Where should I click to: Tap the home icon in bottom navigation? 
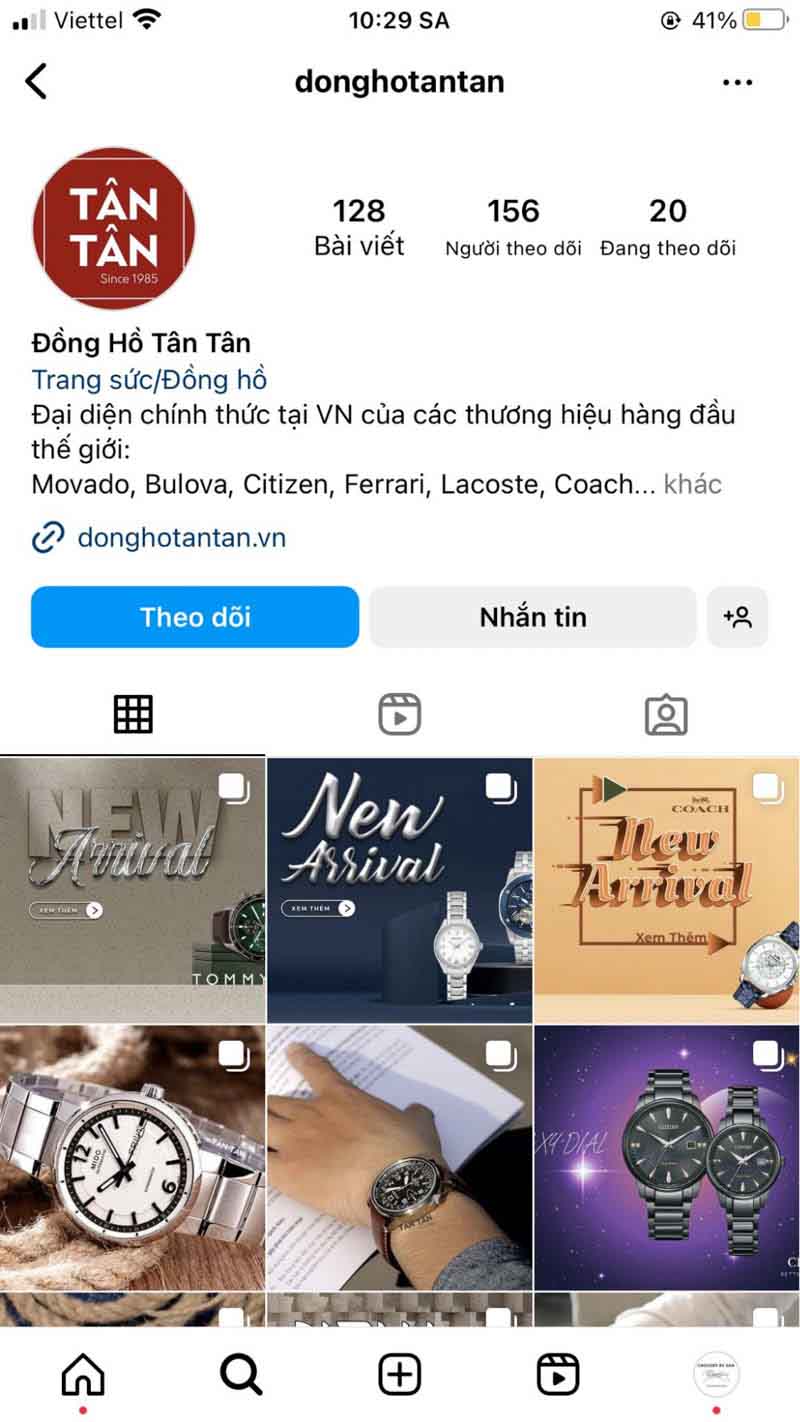click(x=82, y=1374)
